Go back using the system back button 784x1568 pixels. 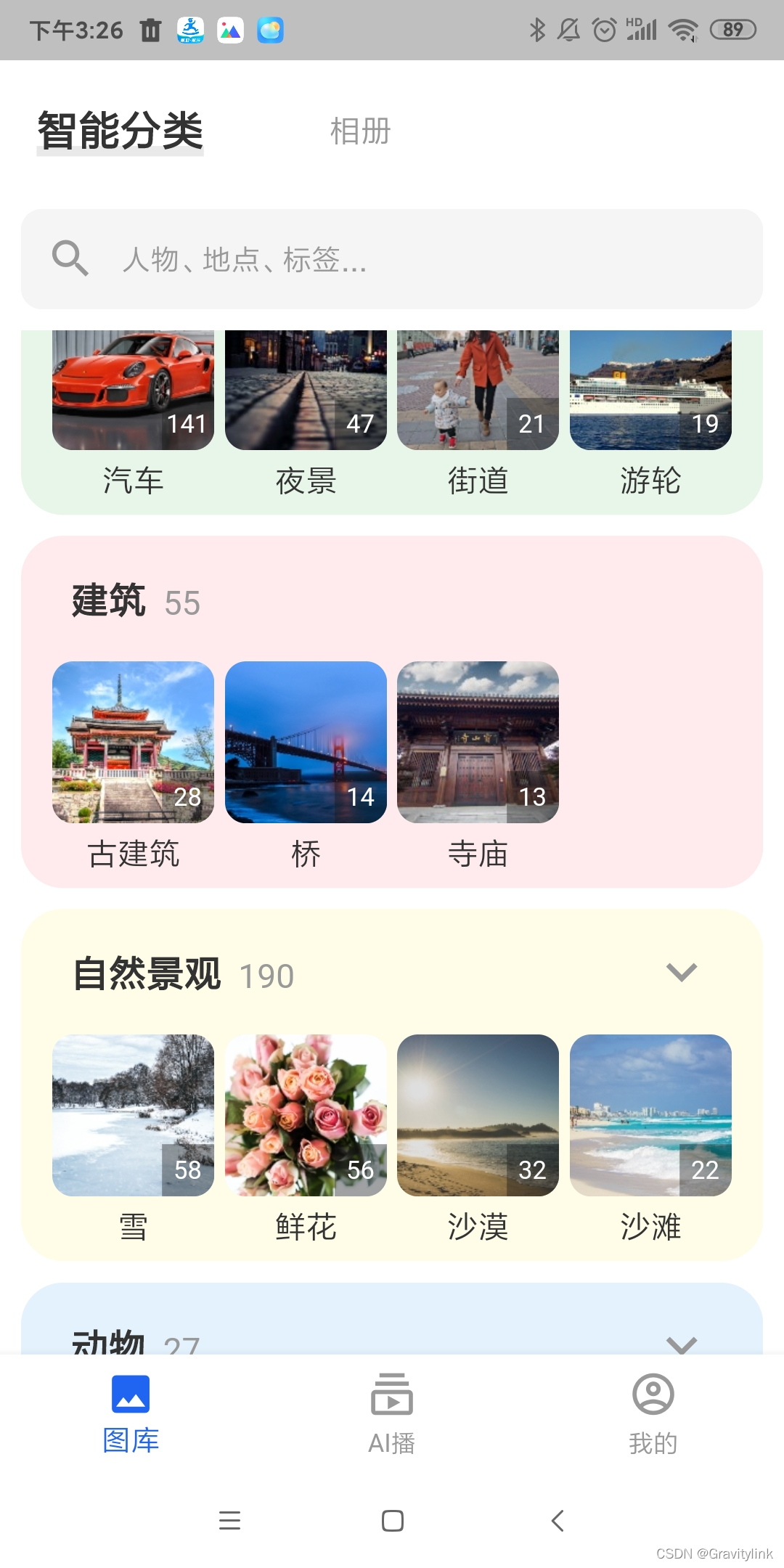coord(558,1520)
